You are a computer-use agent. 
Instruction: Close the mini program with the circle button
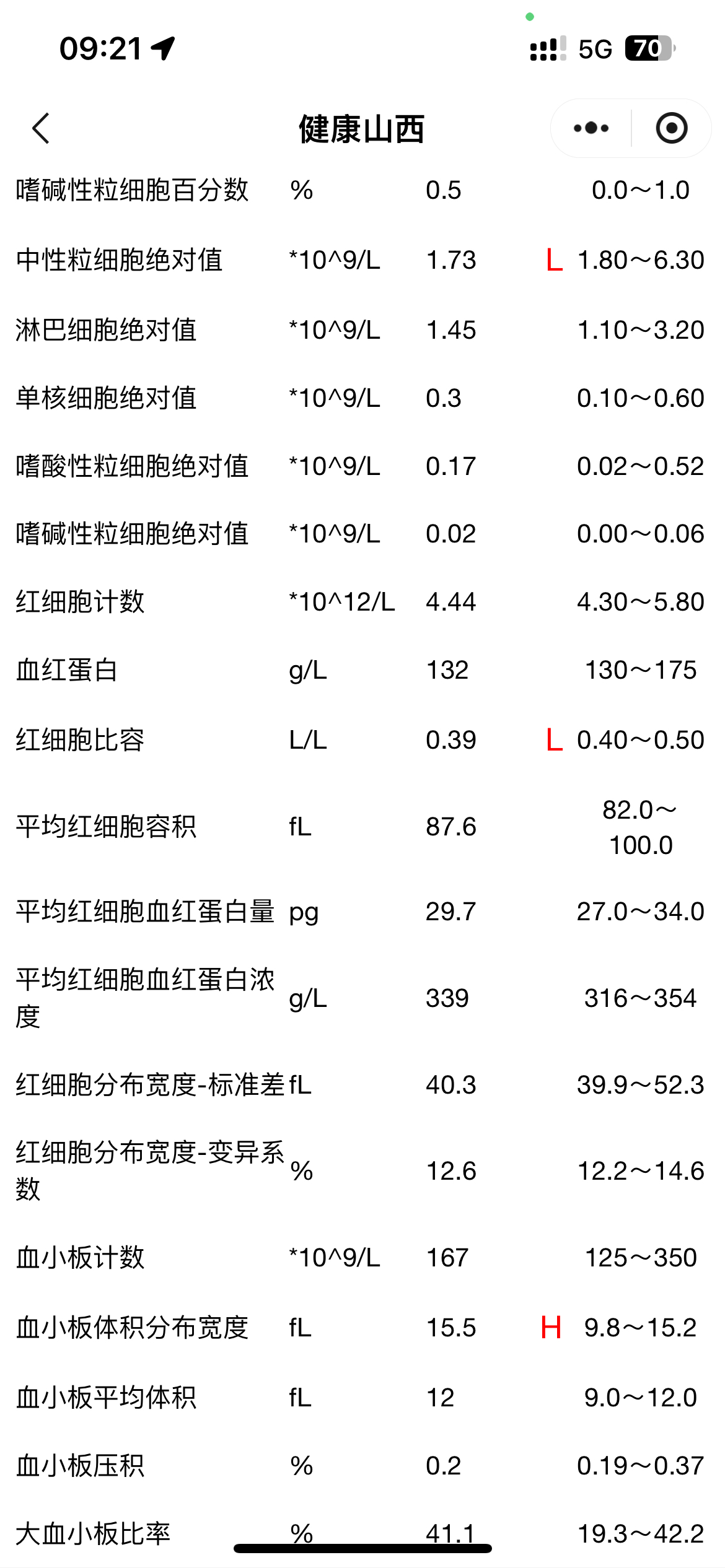(x=672, y=128)
